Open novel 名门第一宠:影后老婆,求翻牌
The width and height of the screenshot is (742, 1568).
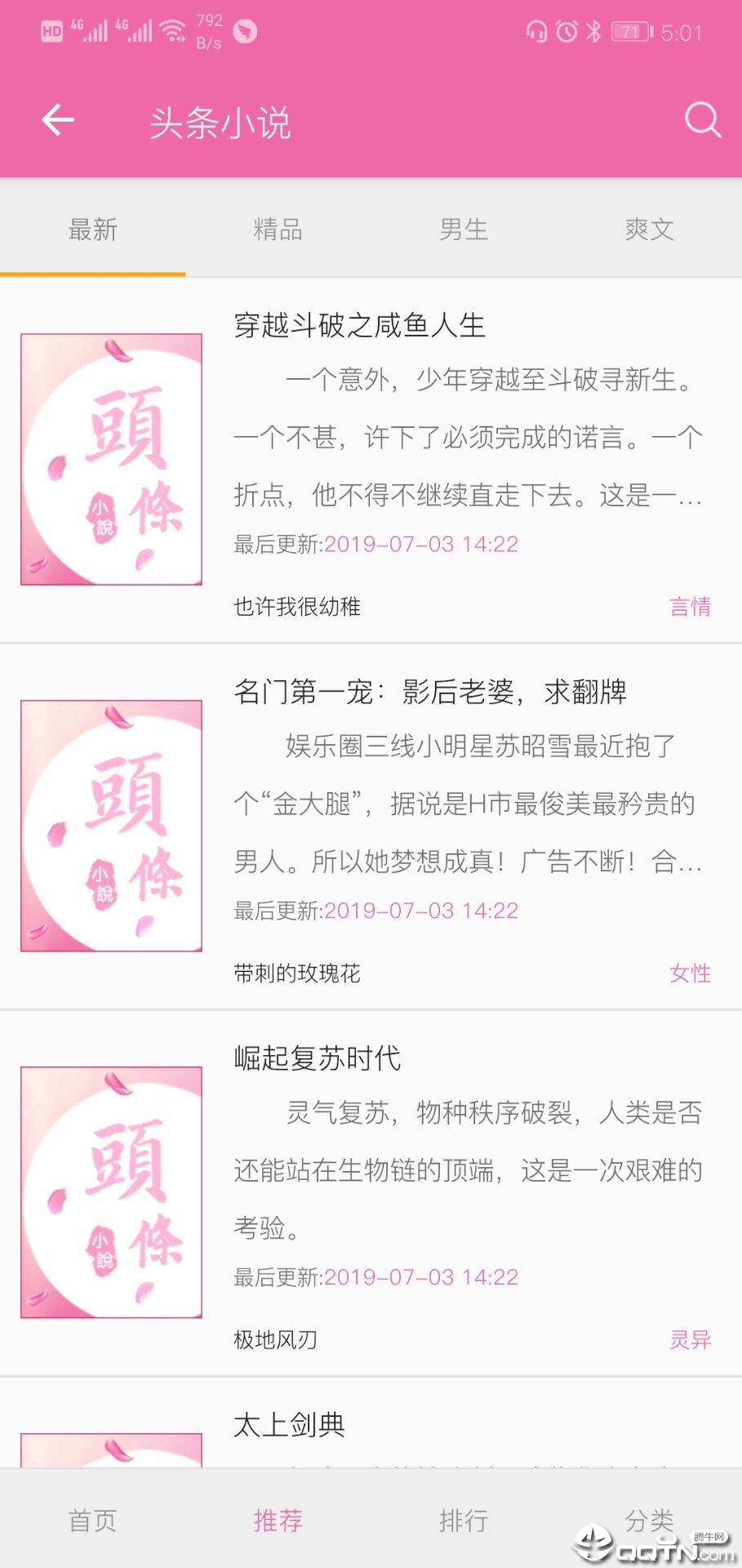pos(371,827)
